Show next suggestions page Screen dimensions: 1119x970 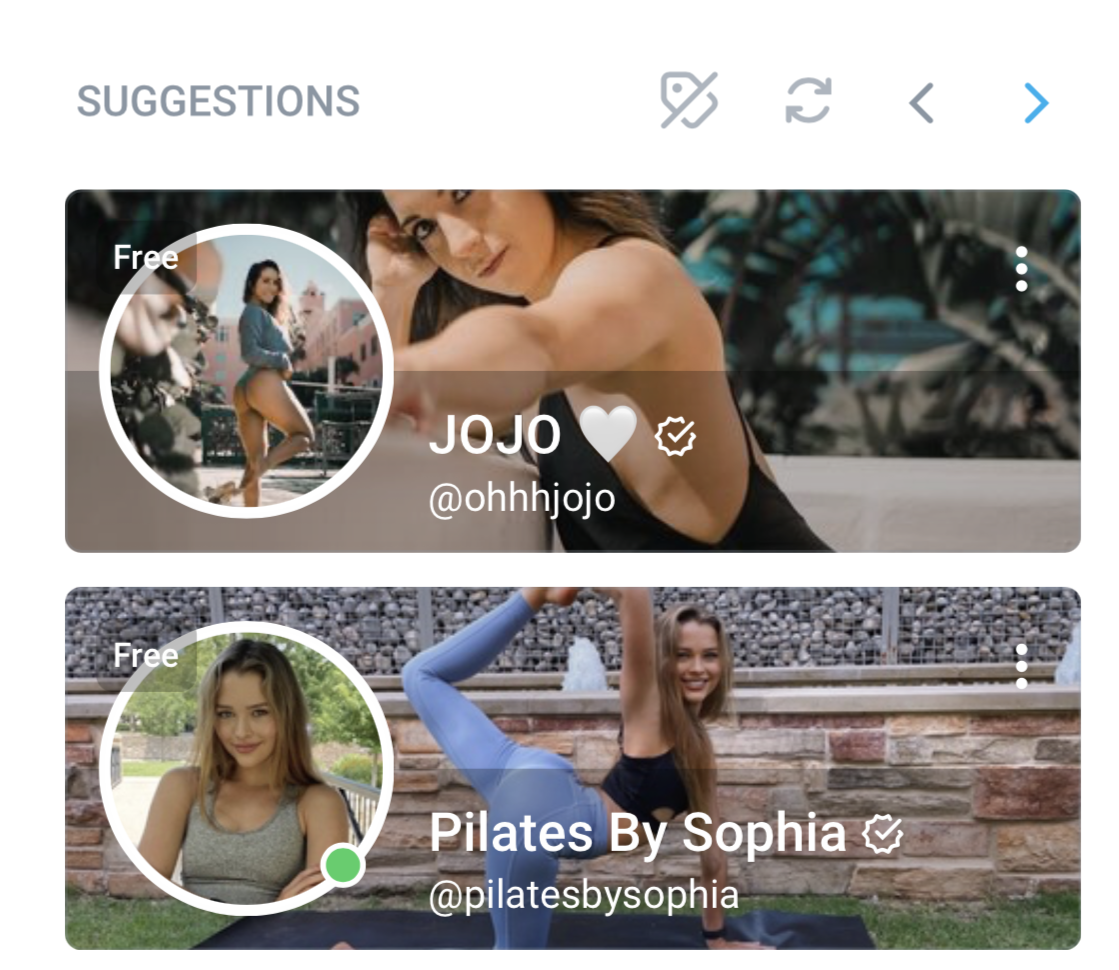[1036, 102]
